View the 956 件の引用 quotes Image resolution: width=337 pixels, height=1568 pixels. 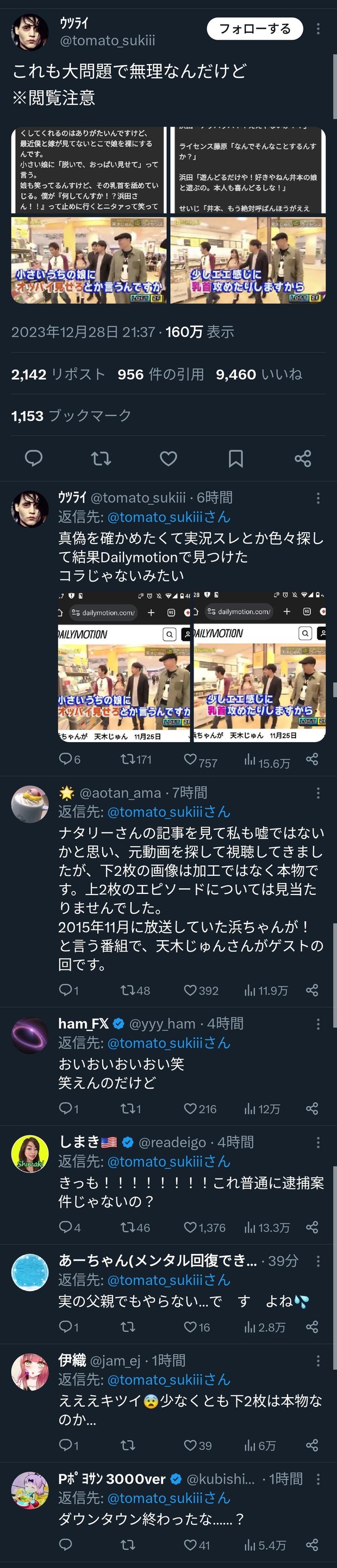[x=160, y=374]
